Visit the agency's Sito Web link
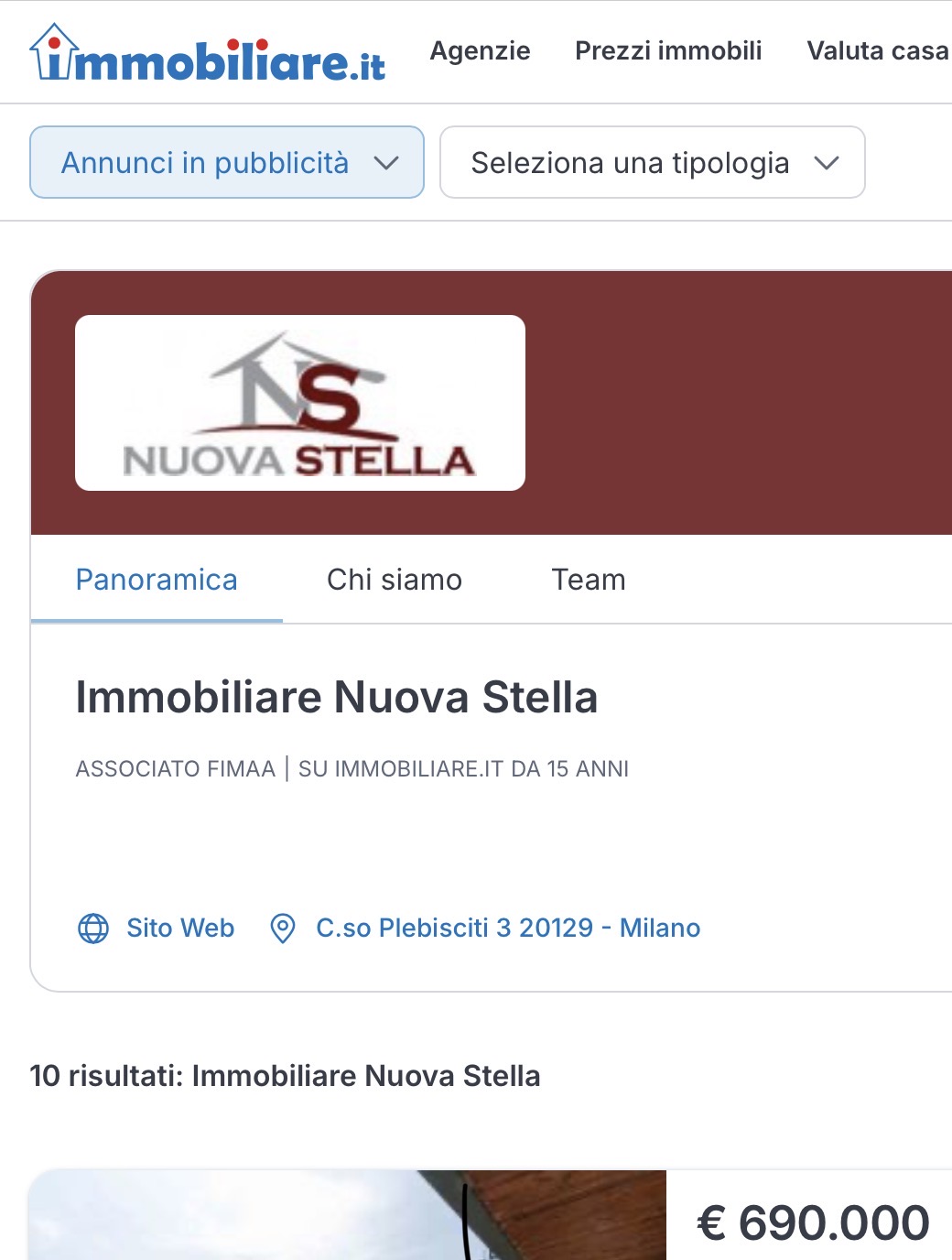 coord(179,928)
